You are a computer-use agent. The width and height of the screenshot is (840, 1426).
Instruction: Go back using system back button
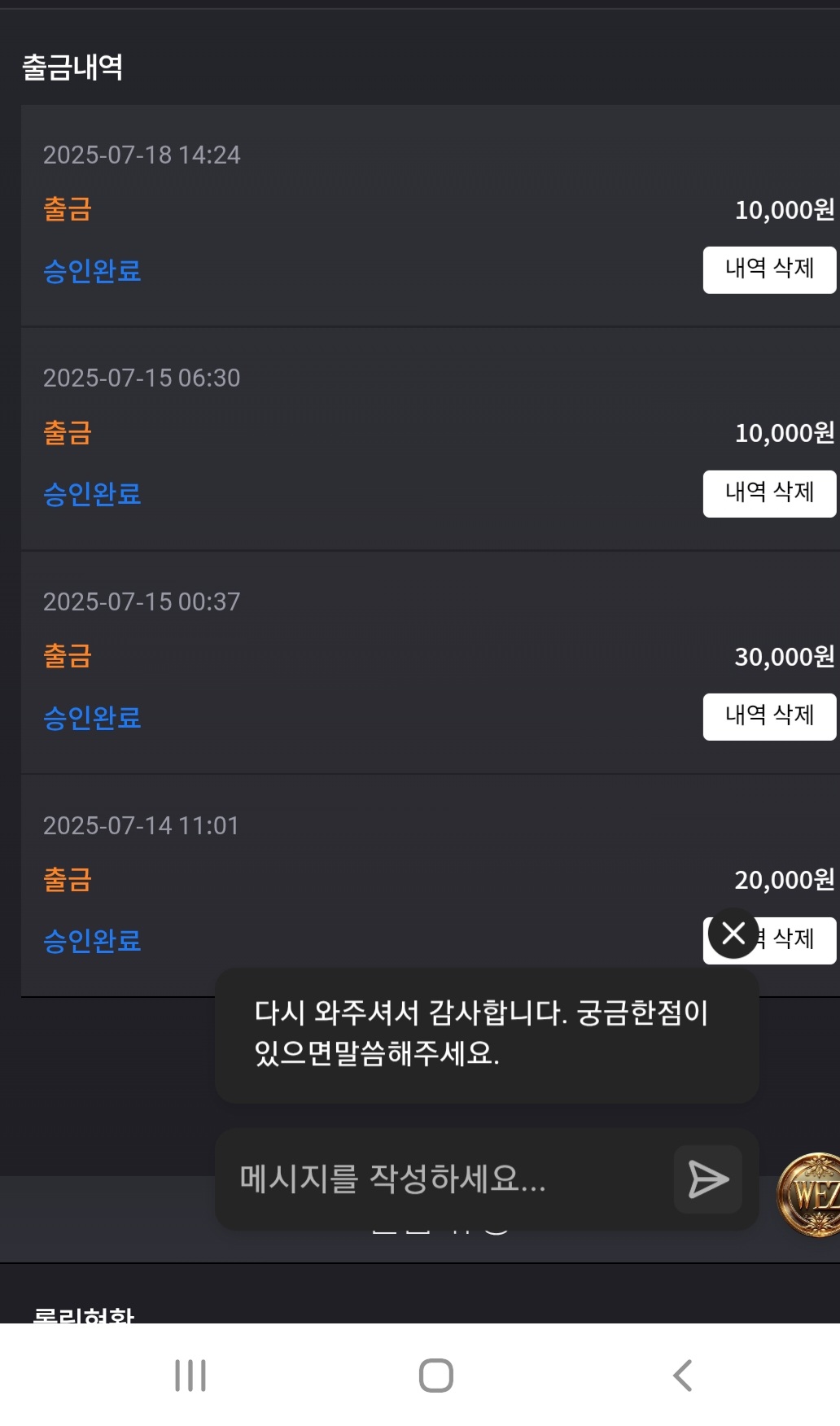pyautogui.click(x=682, y=1376)
